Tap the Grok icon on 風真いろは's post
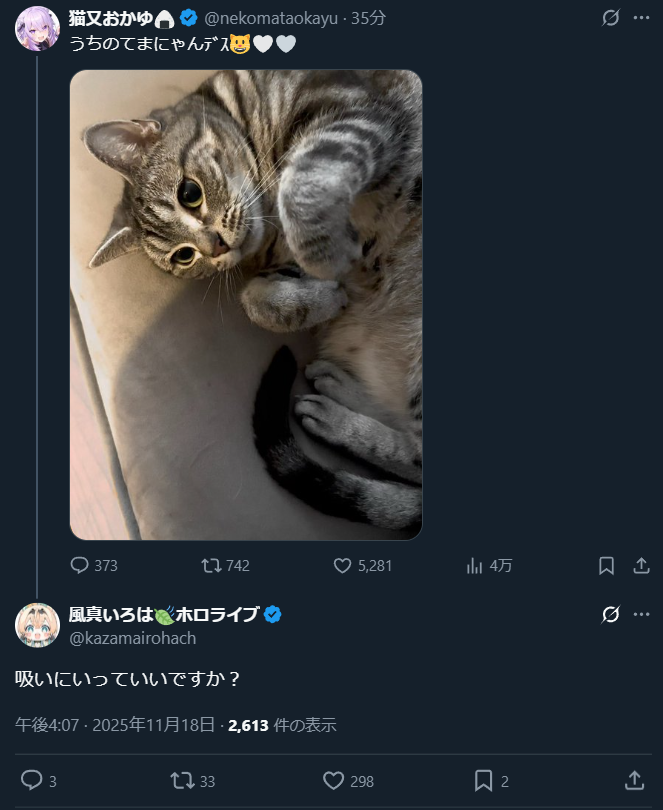This screenshot has width=663, height=810. click(610, 614)
